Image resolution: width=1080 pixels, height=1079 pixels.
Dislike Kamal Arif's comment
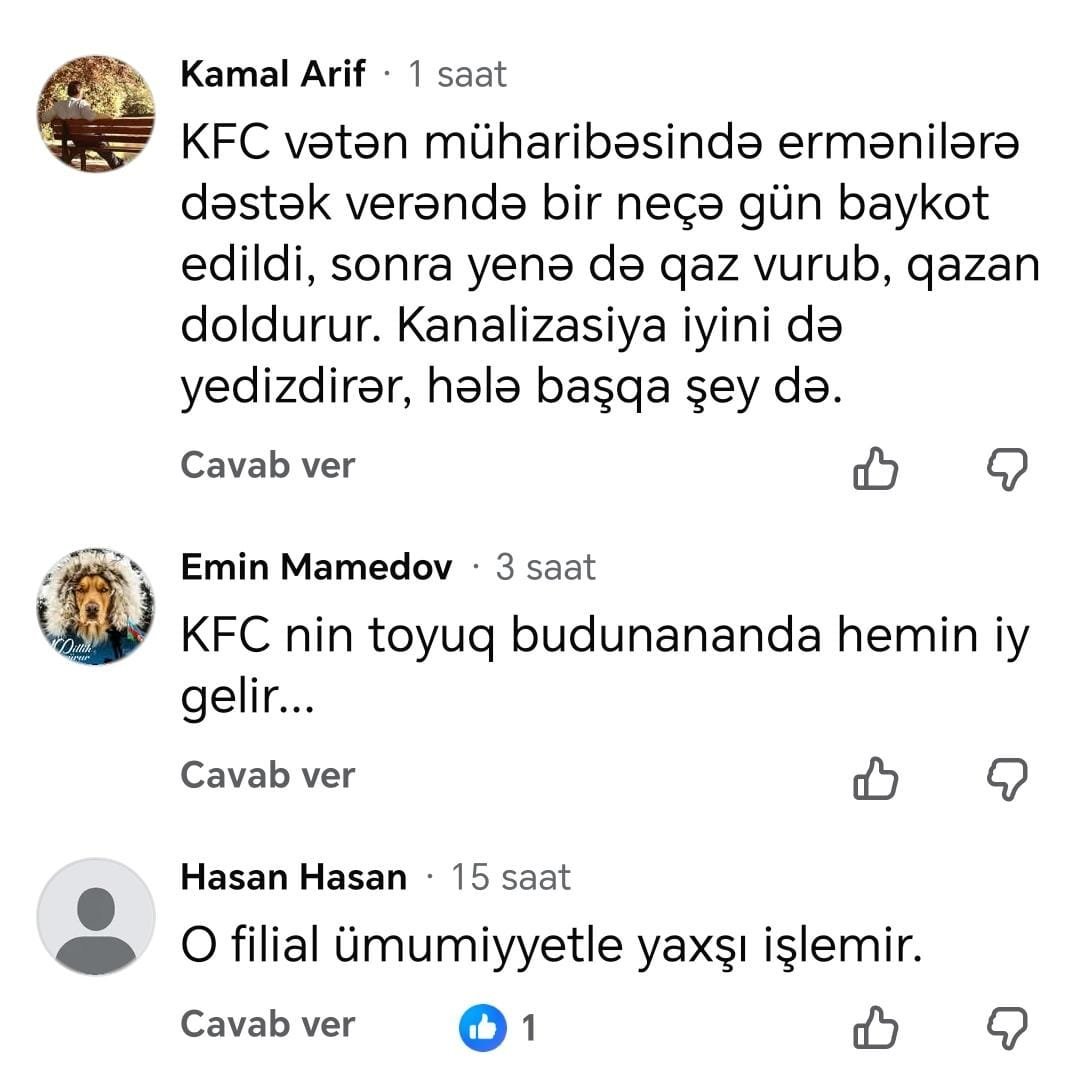click(x=1007, y=468)
